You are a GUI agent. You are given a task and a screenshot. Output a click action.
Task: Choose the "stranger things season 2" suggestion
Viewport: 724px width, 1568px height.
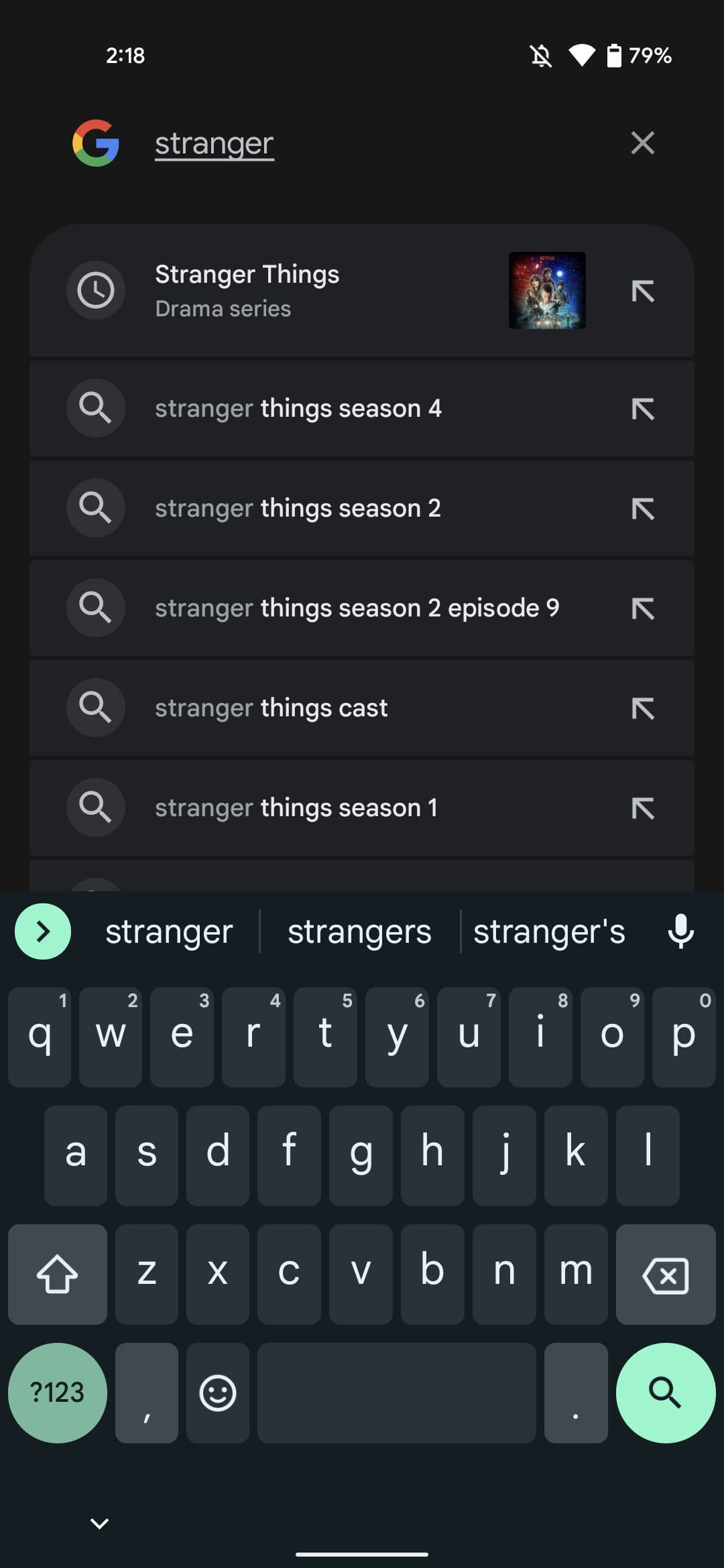pyautogui.click(x=298, y=508)
